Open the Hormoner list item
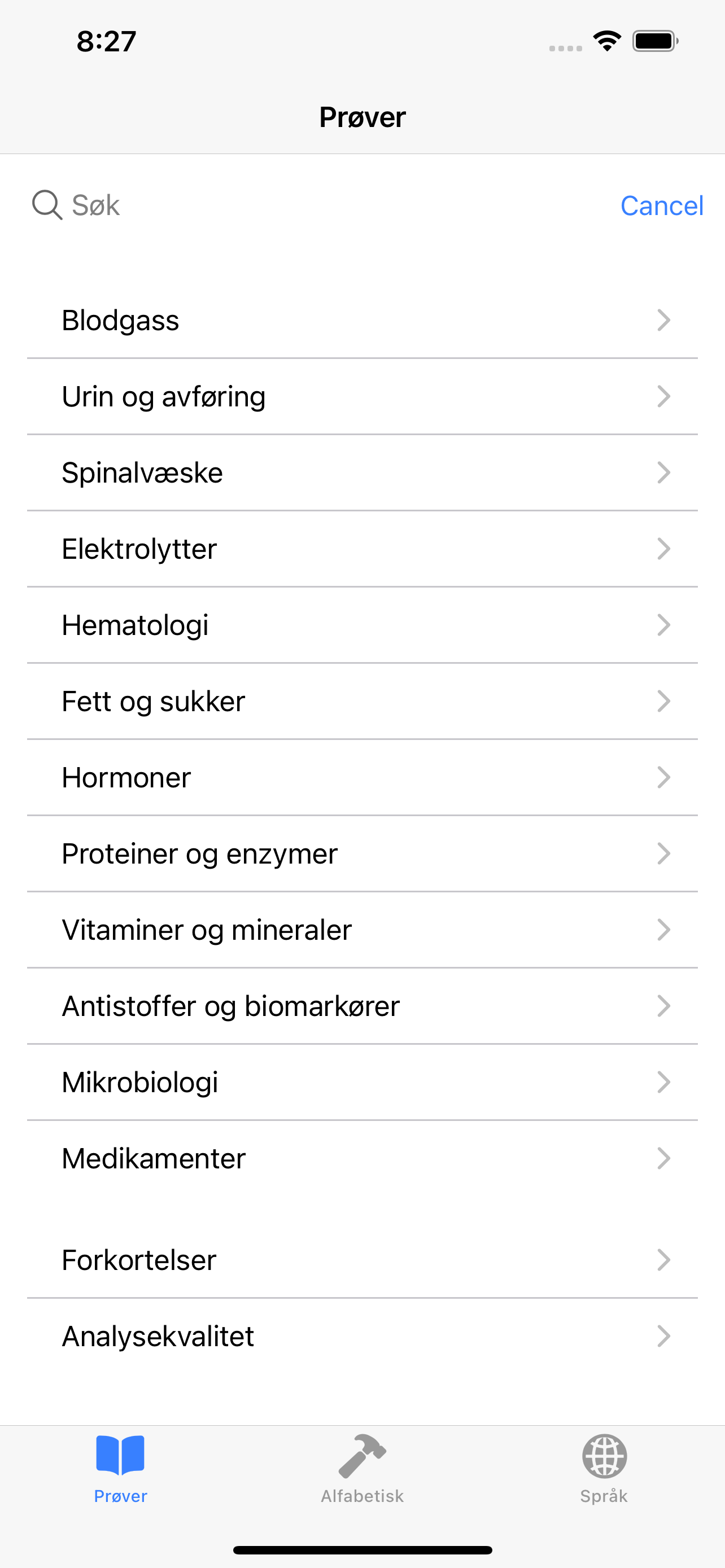The image size is (725, 1568). pos(362,777)
